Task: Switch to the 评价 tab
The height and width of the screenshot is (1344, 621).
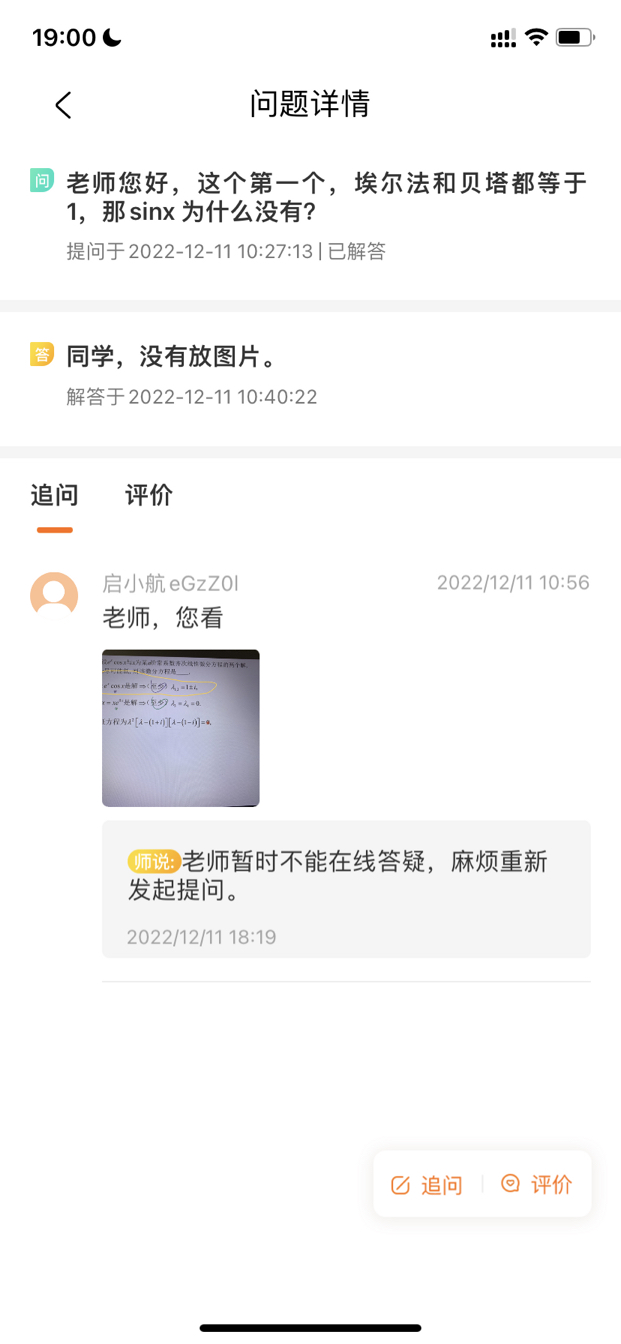Action: tap(149, 495)
